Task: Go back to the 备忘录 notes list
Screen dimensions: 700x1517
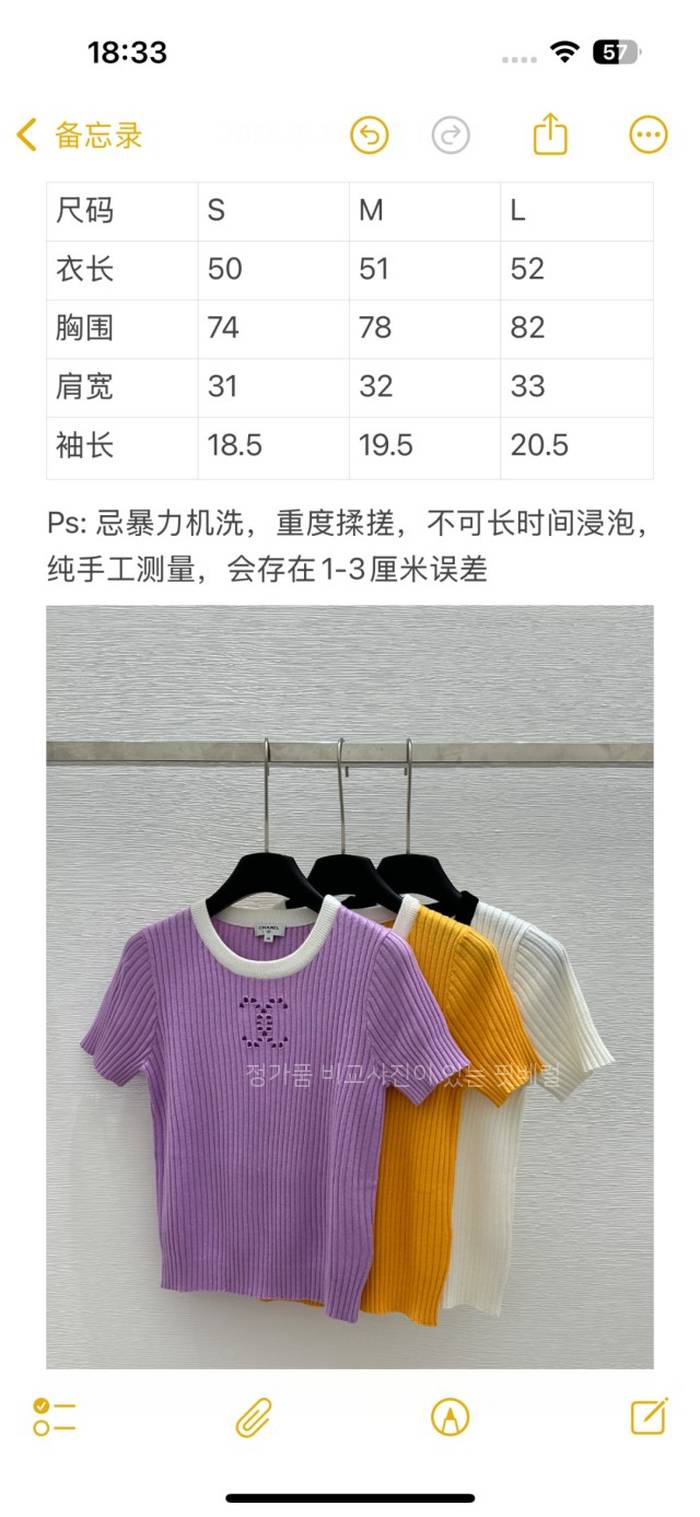Action: (80, 135)
